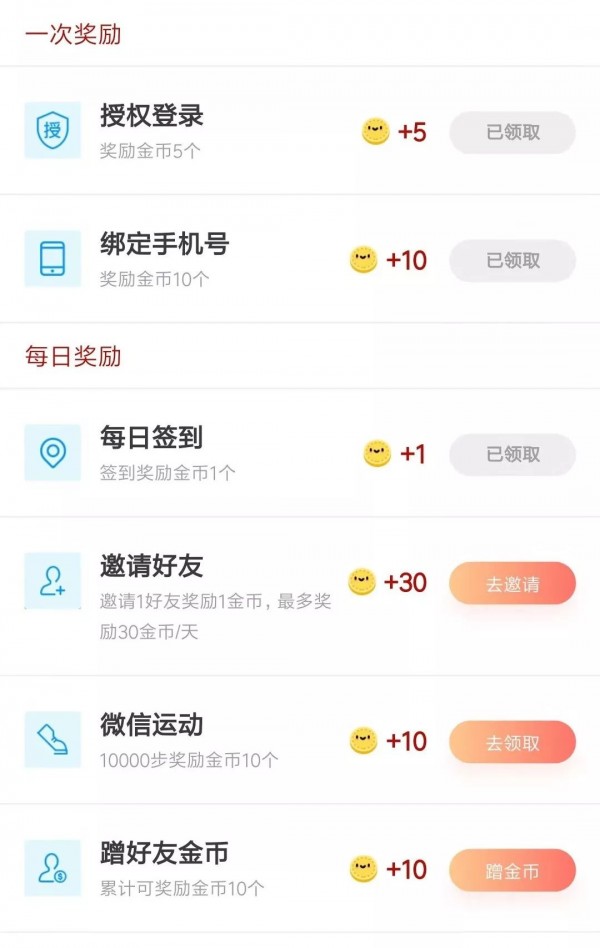The height and width of the screenshot is (948, 600).
Task: Tap the 去邀请 button to invite friends
Action: pyautogui.click(x=512, y=584)
